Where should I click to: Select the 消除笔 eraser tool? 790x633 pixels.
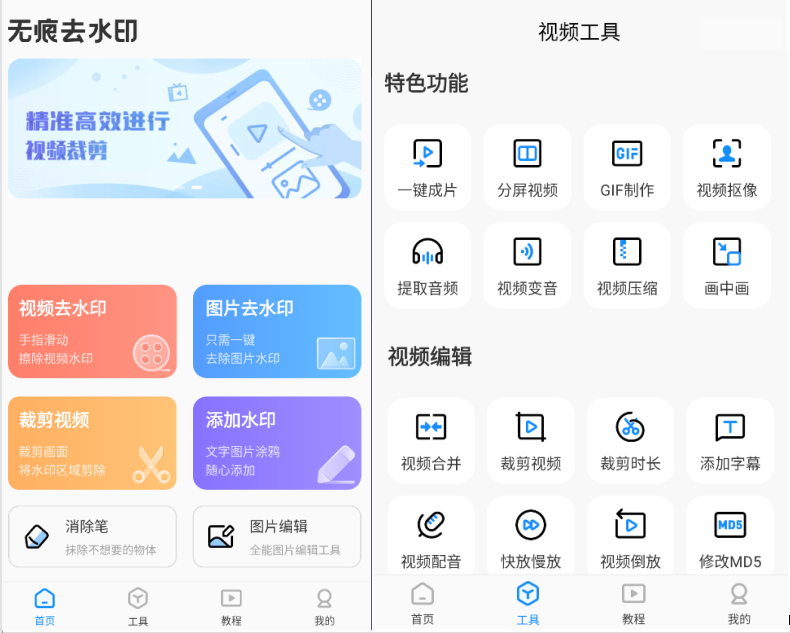click(x=92, y=536)
